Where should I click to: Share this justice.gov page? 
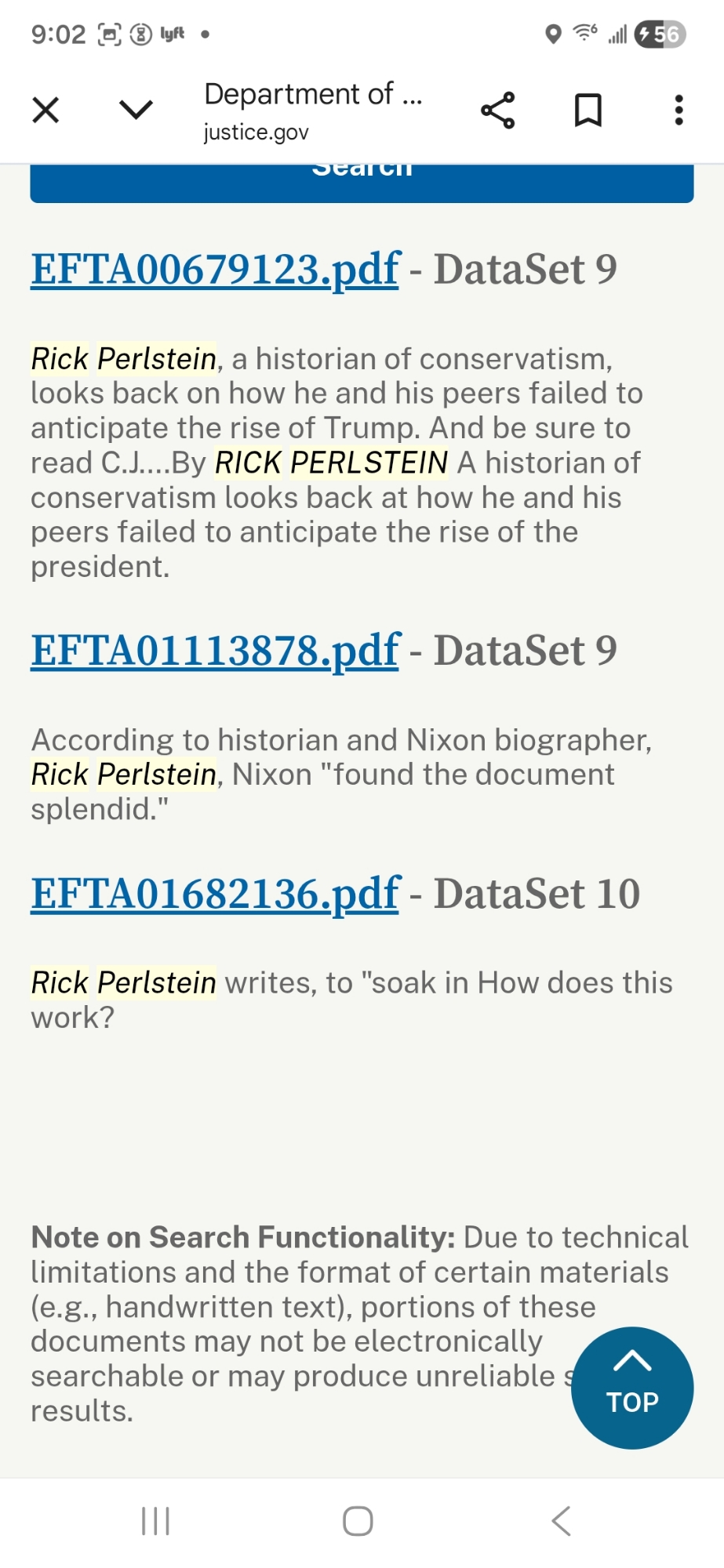click(x=497, y=110)
